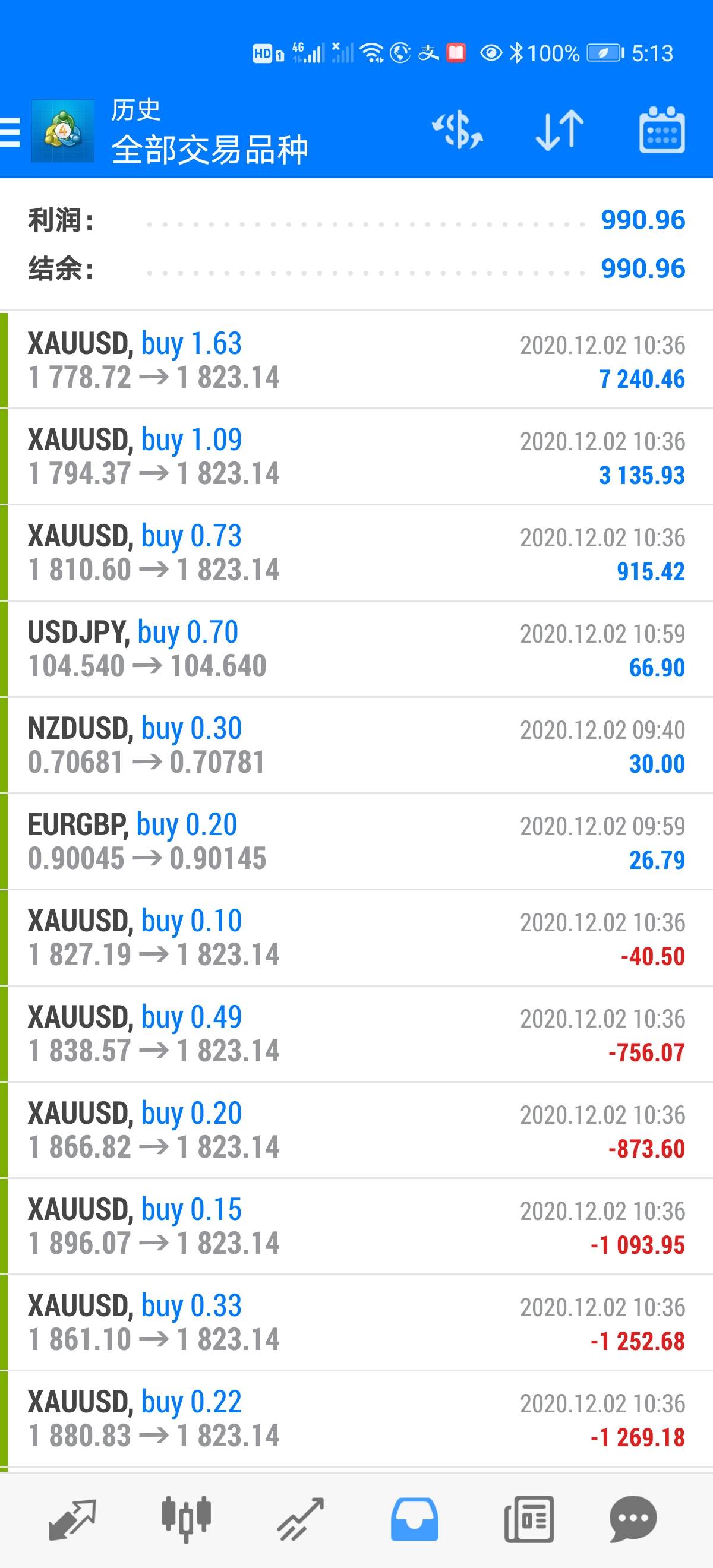Open the symbol filter dollar icon
Image resolution: width=713 pixels, height=1568 pixels.
click(x=458, y=130)
